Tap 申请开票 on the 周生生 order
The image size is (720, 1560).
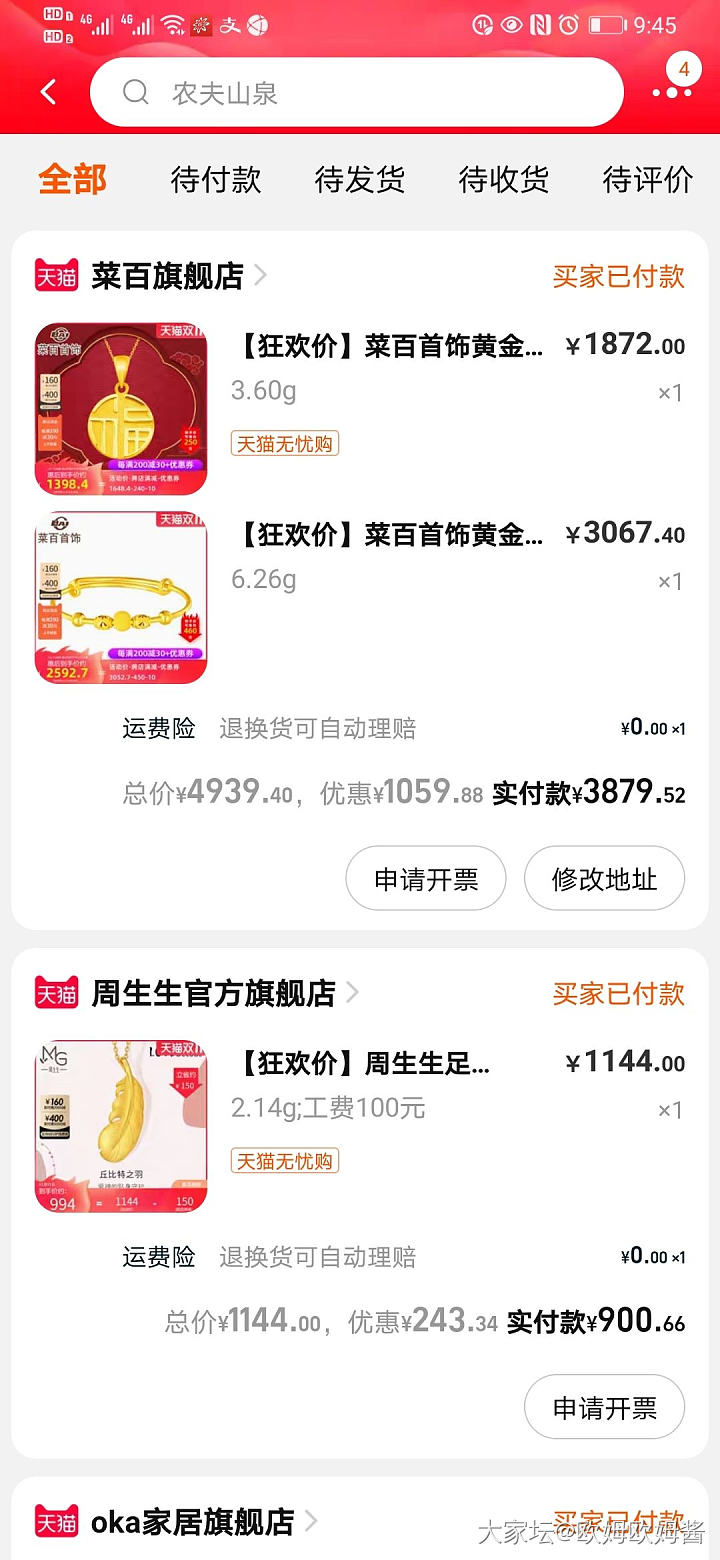[604, 1408]
